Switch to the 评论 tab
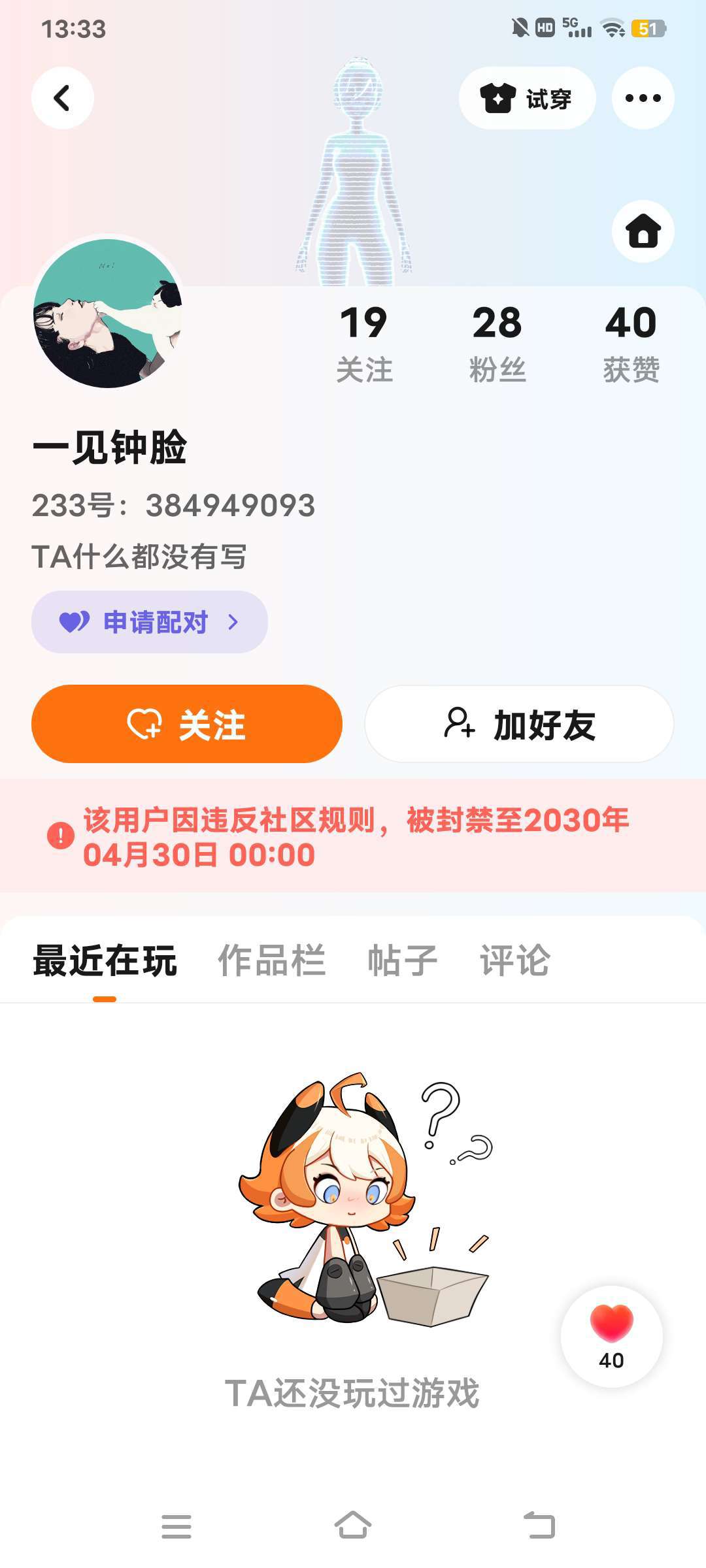 point(515,960)
